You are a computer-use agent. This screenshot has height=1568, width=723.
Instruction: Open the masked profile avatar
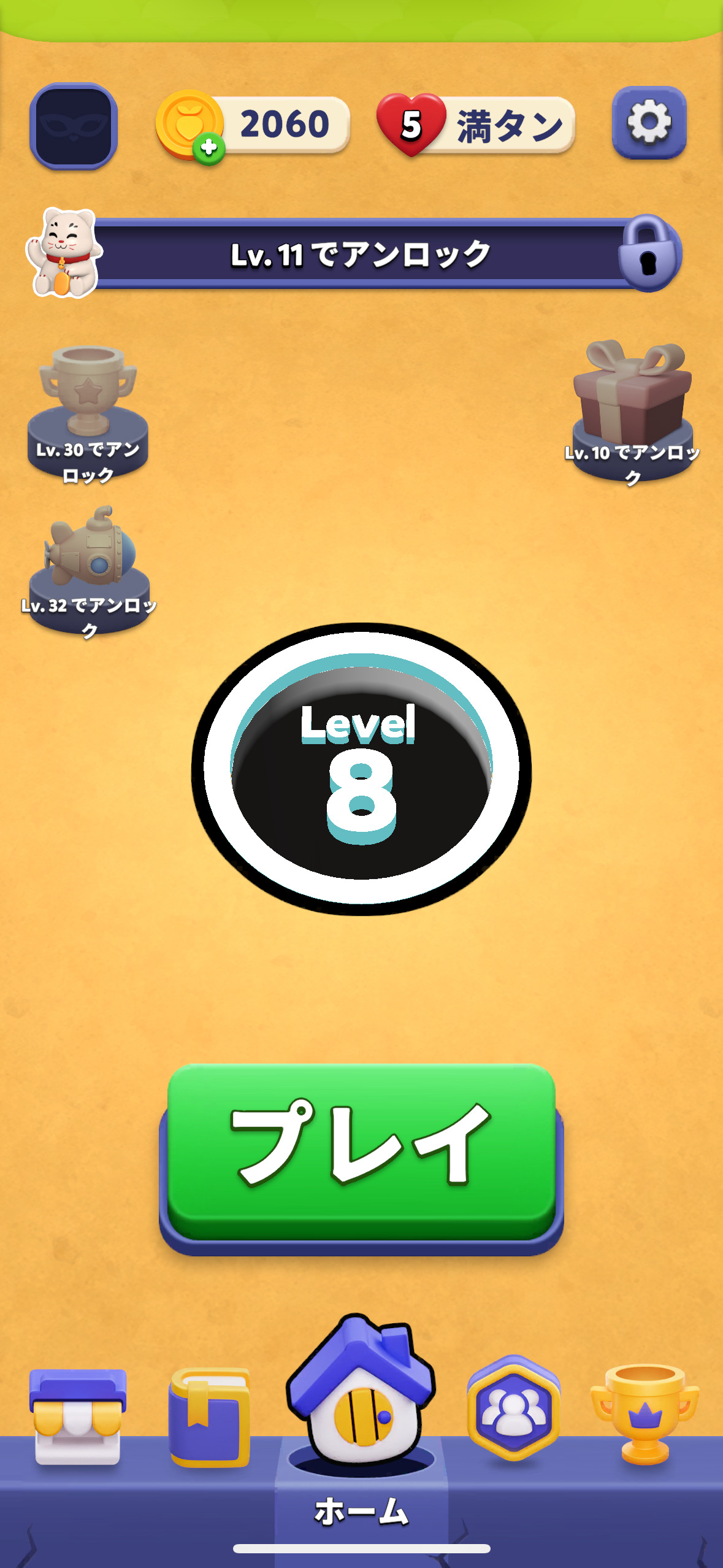click(74, 126)
